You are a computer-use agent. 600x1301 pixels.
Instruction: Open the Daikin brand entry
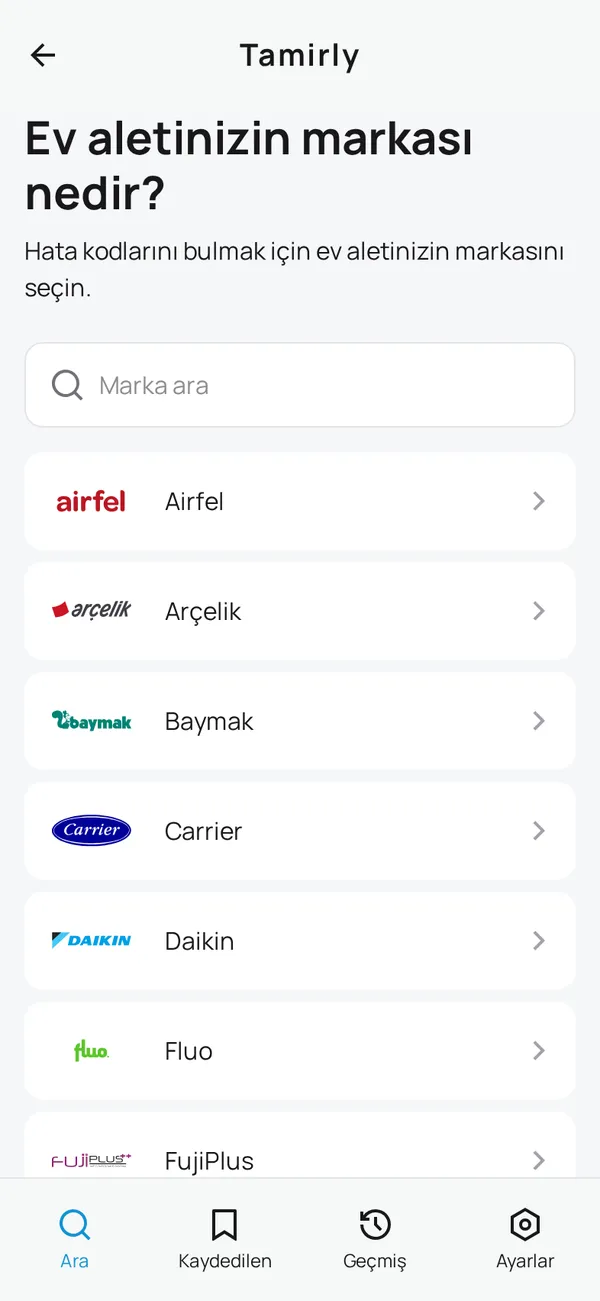[300, 941]
